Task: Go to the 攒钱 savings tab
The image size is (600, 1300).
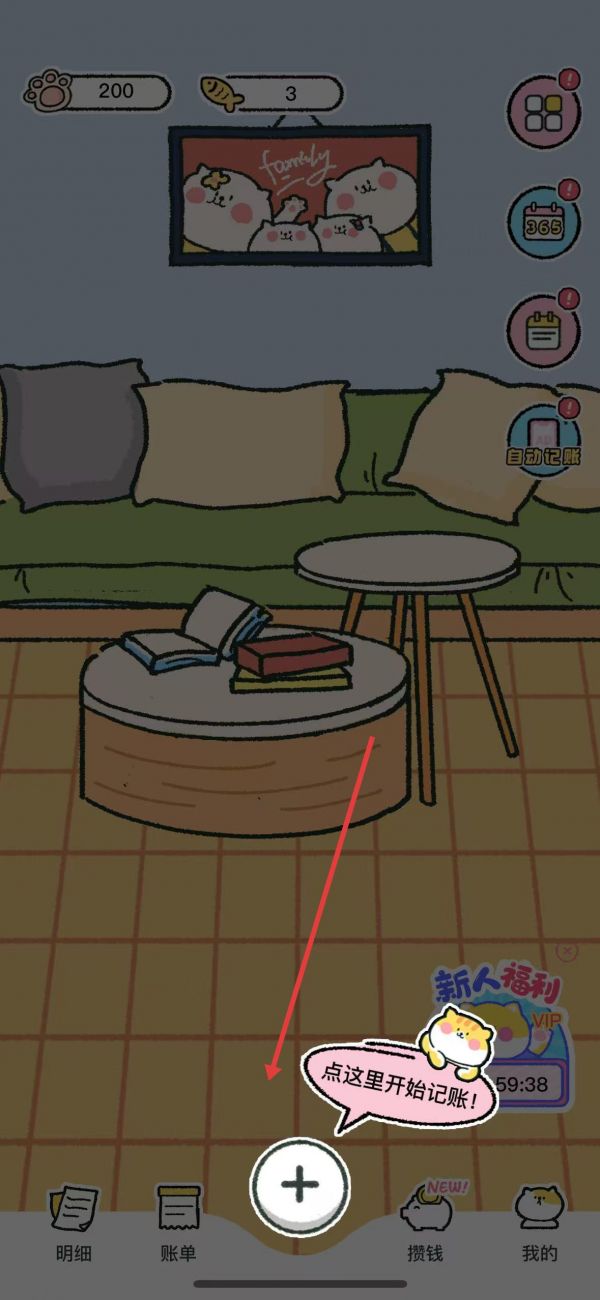Action: coord(425,1224)
